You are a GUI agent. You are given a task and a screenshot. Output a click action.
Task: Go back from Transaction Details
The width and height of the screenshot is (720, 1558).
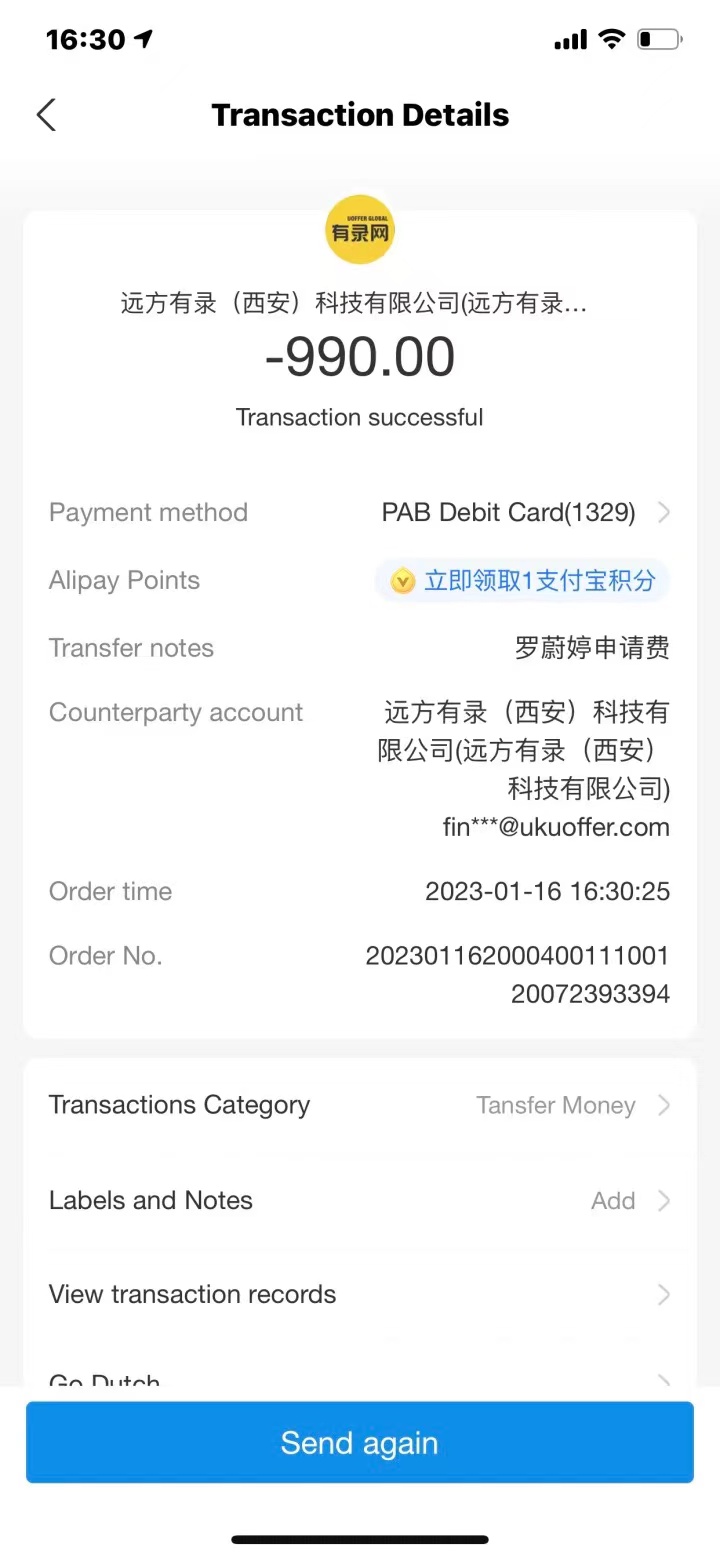tap(46, 115)
